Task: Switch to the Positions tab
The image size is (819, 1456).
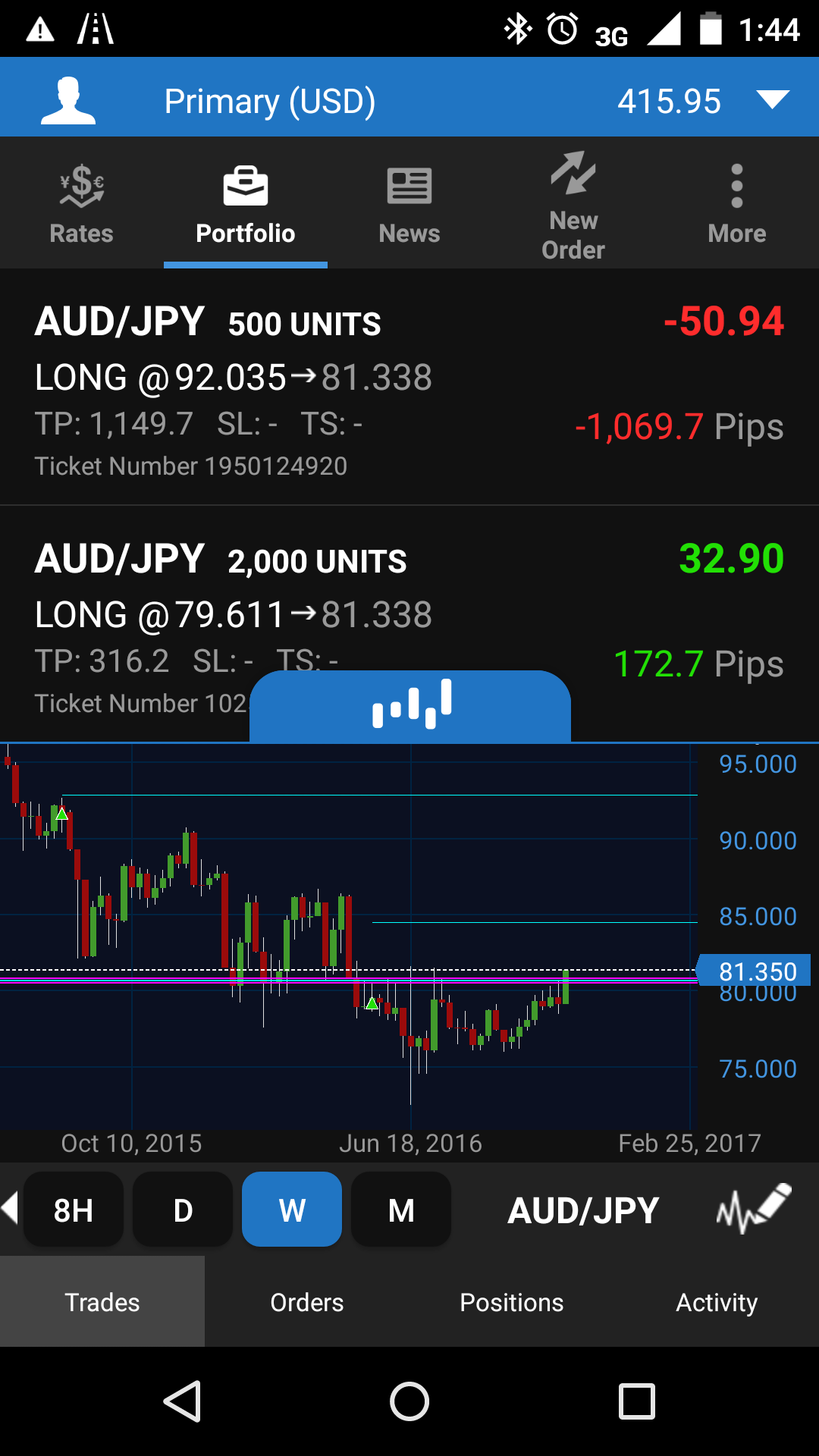Action: 512,1302
